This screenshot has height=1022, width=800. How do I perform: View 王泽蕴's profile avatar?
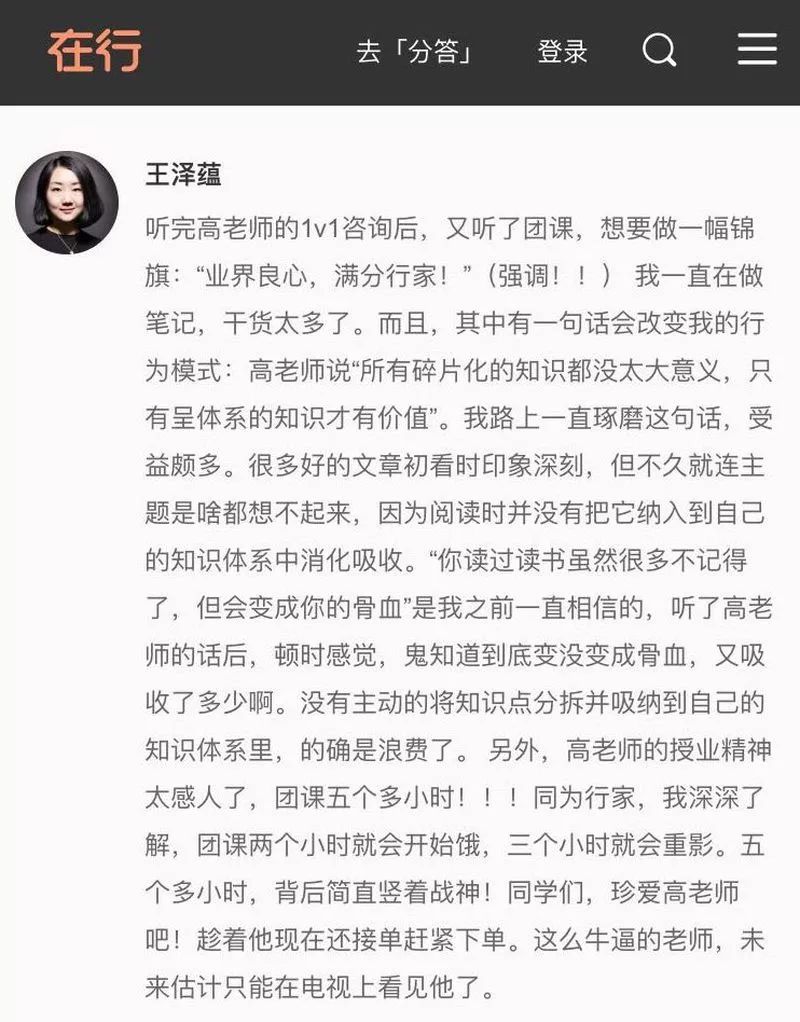(x=67, y=203)
